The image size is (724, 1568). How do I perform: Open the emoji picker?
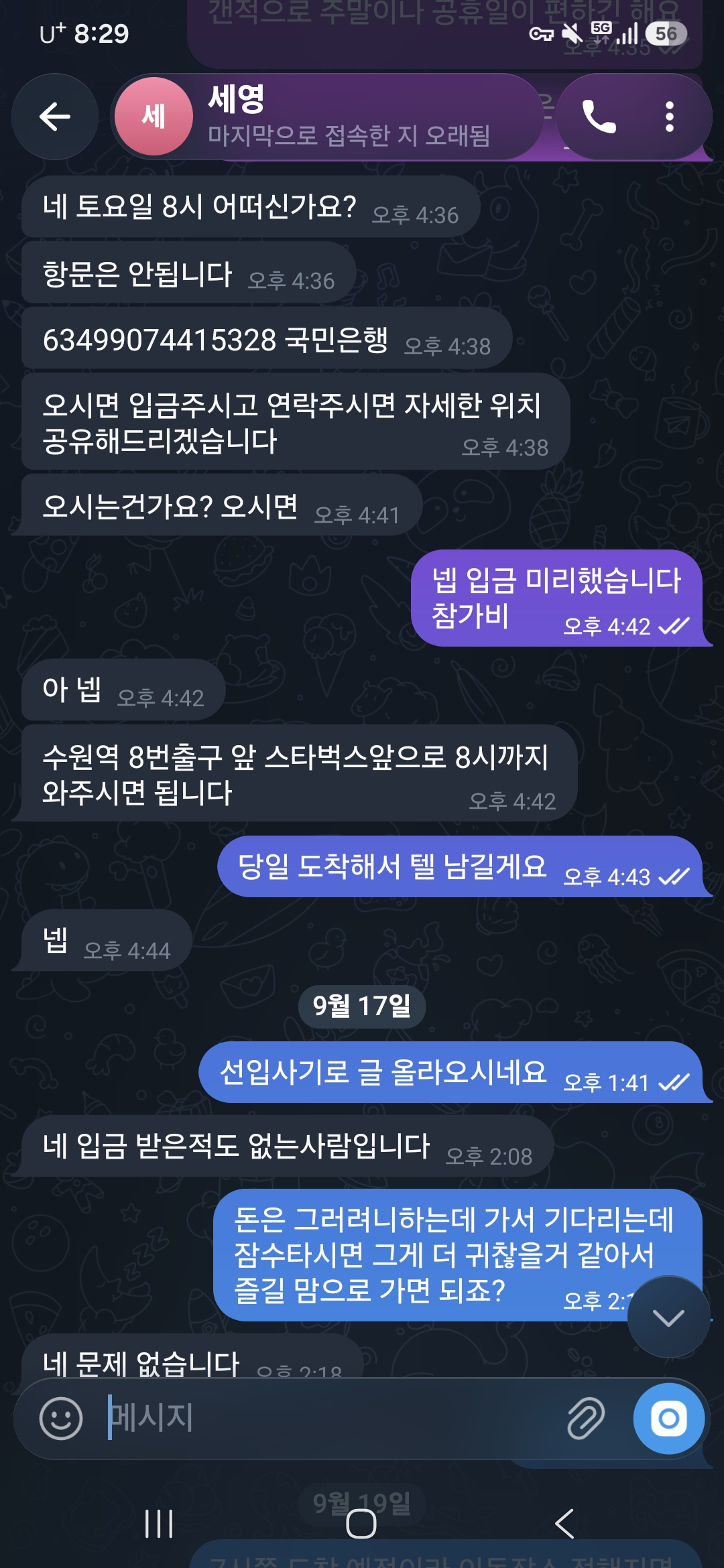click(61, 1418)
